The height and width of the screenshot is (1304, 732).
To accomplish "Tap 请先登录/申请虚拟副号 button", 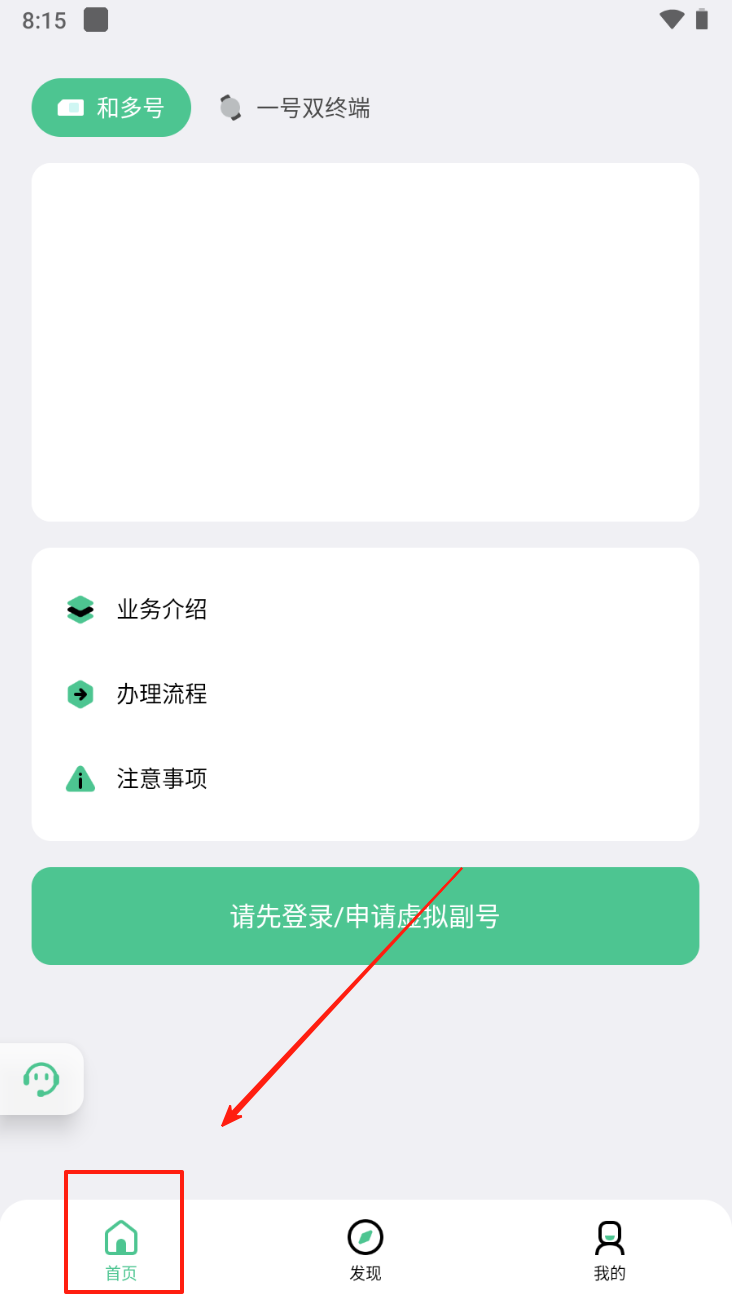I will (365, 916).
